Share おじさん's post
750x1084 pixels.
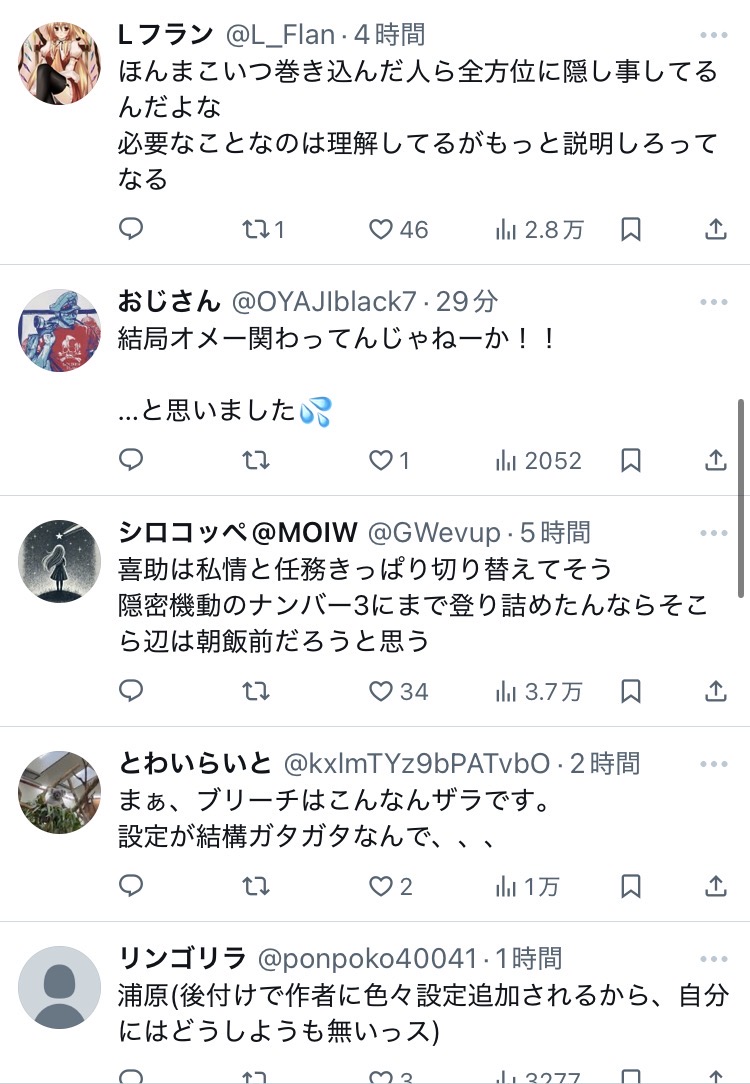716,460
